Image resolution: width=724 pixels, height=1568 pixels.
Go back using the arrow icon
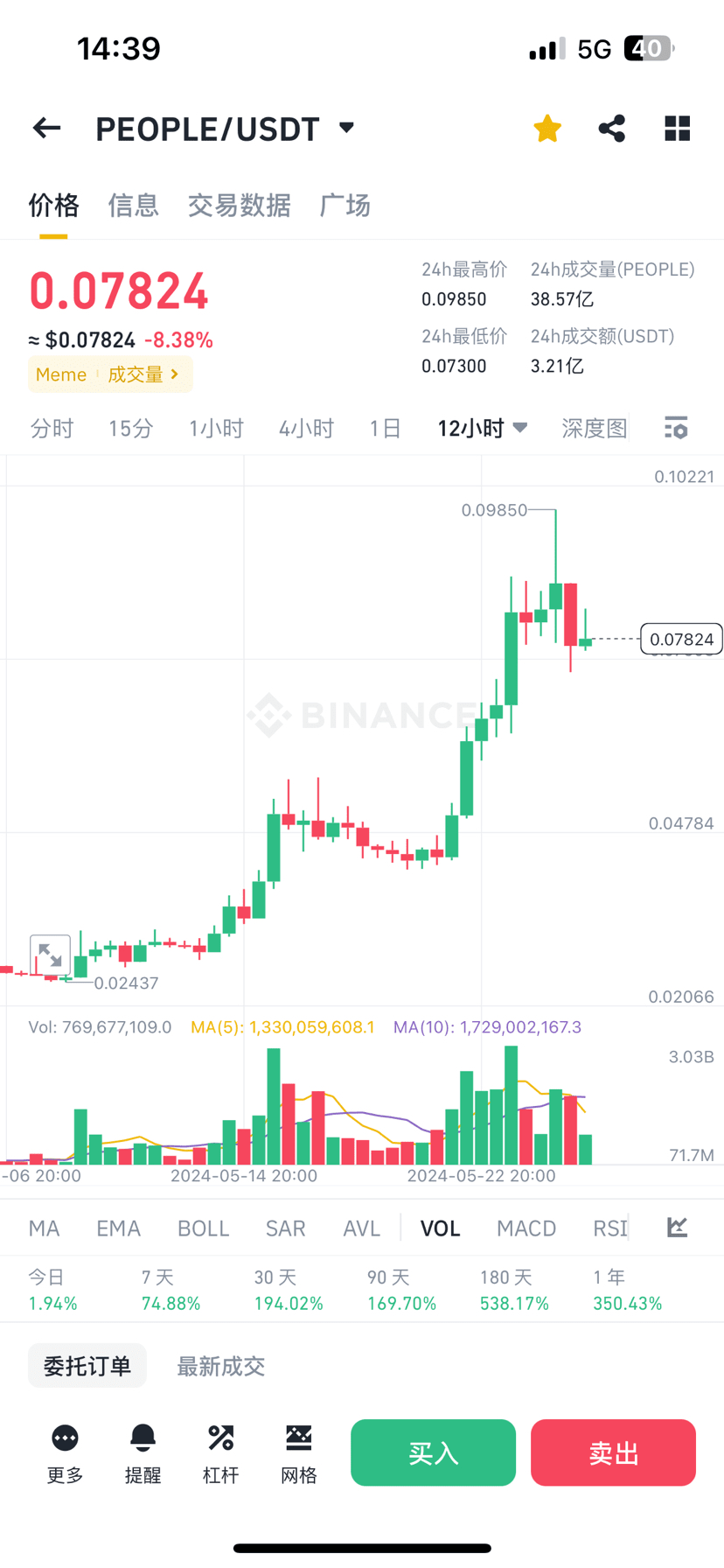[x=46, y=129]
